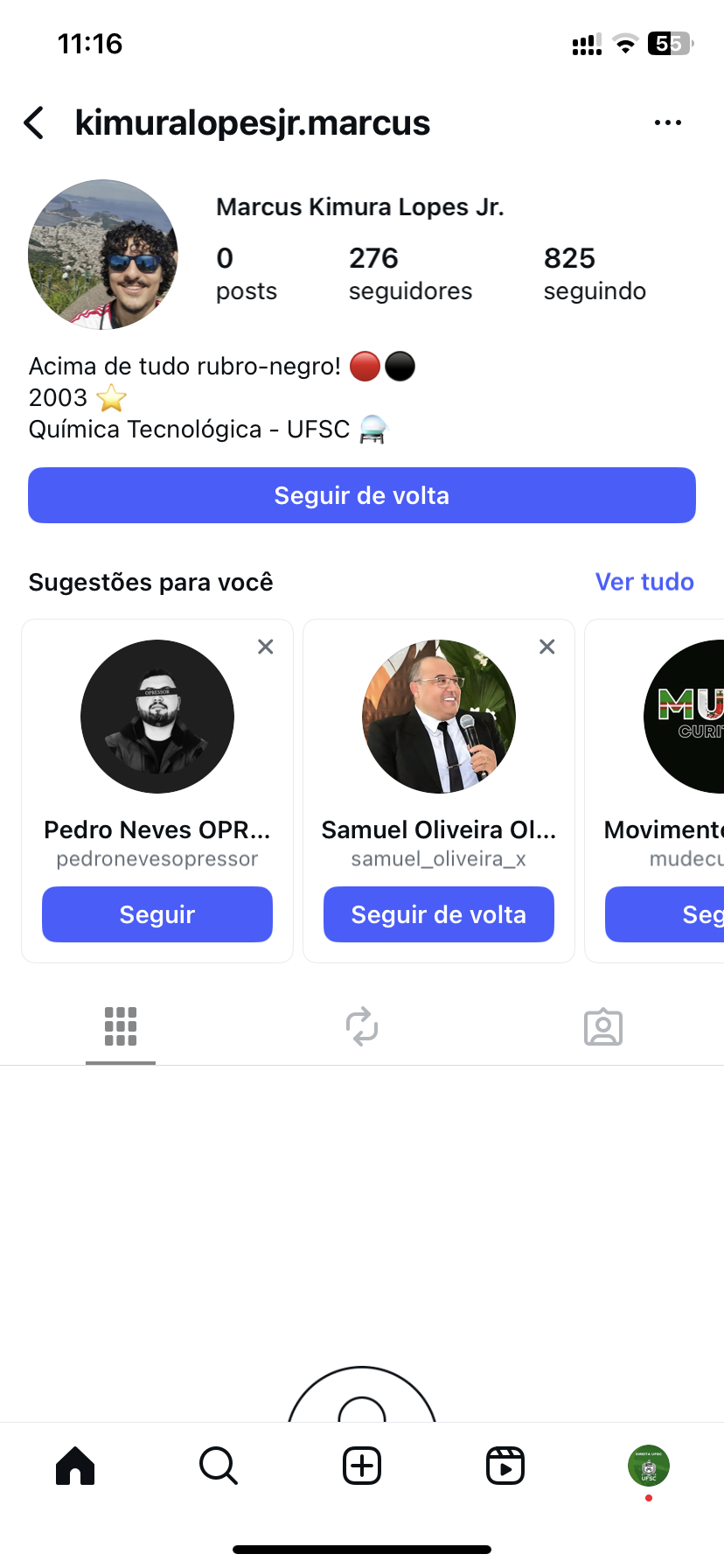Go to the home feed
This screenshot has width=724, height=1568.
point(75,1466)
